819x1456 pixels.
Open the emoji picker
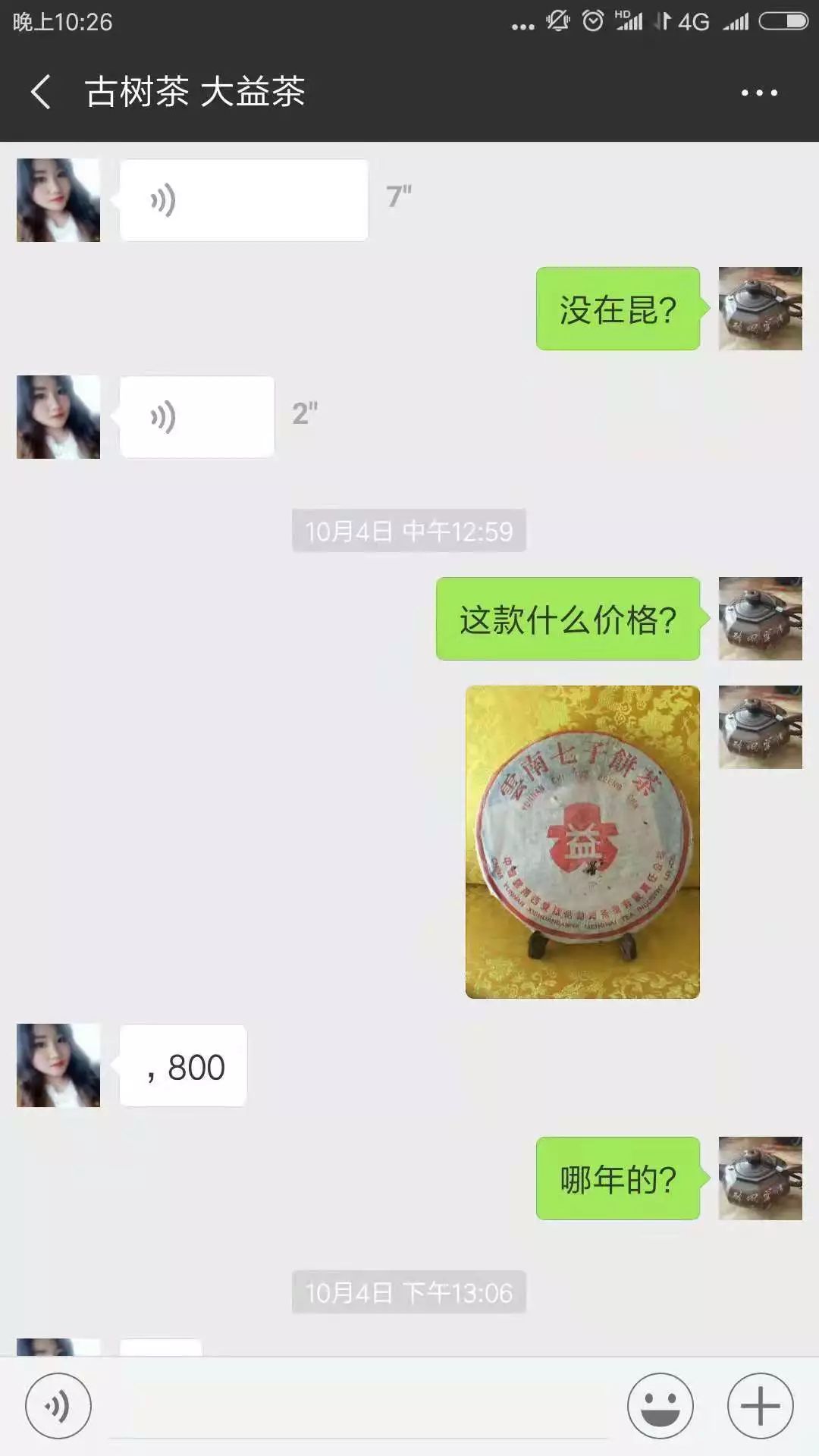(660, 1405)
